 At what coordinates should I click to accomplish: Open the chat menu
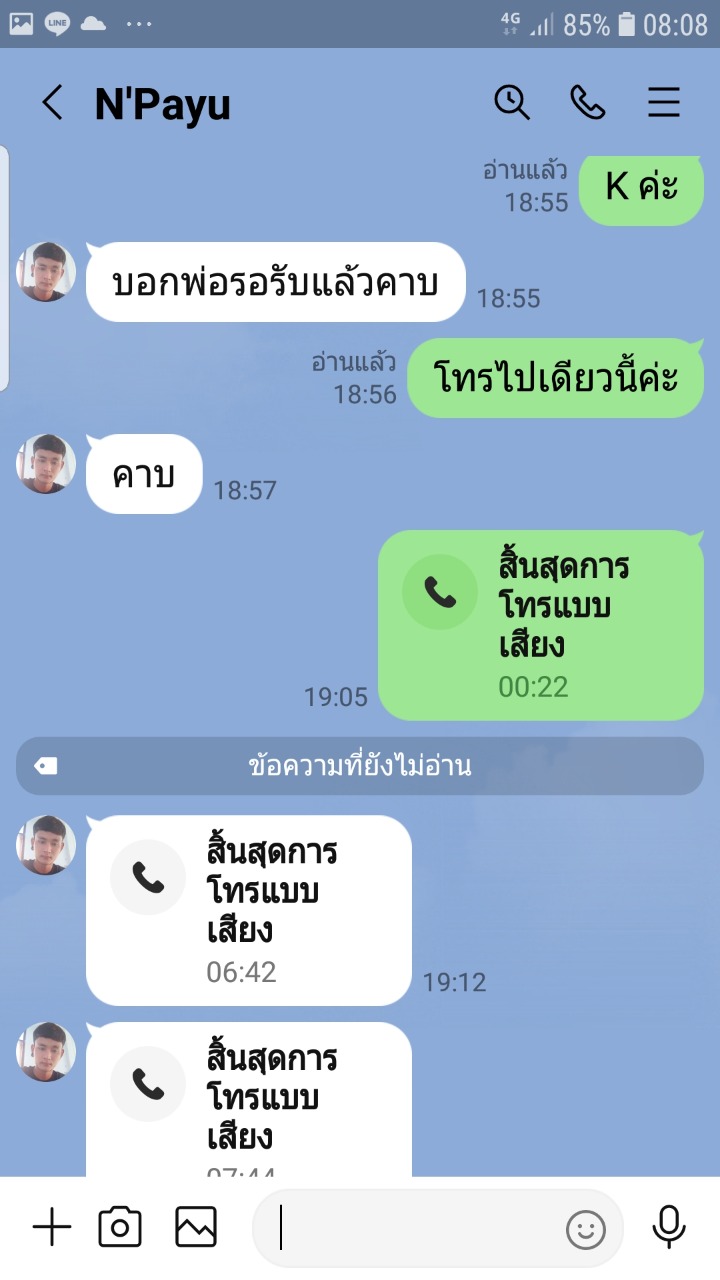tap(664, 103)
